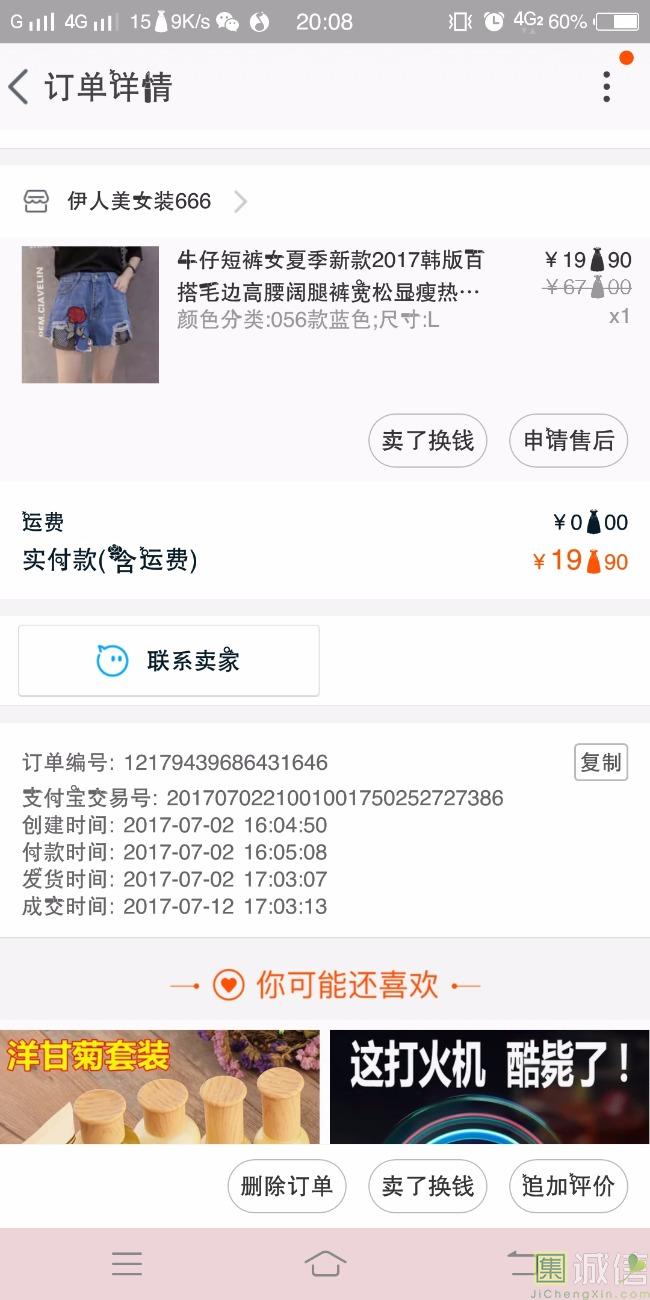Tap 申请售后 to request after-sales service
This screenshot has height=1300, width=650.
[x=568, y=440]
